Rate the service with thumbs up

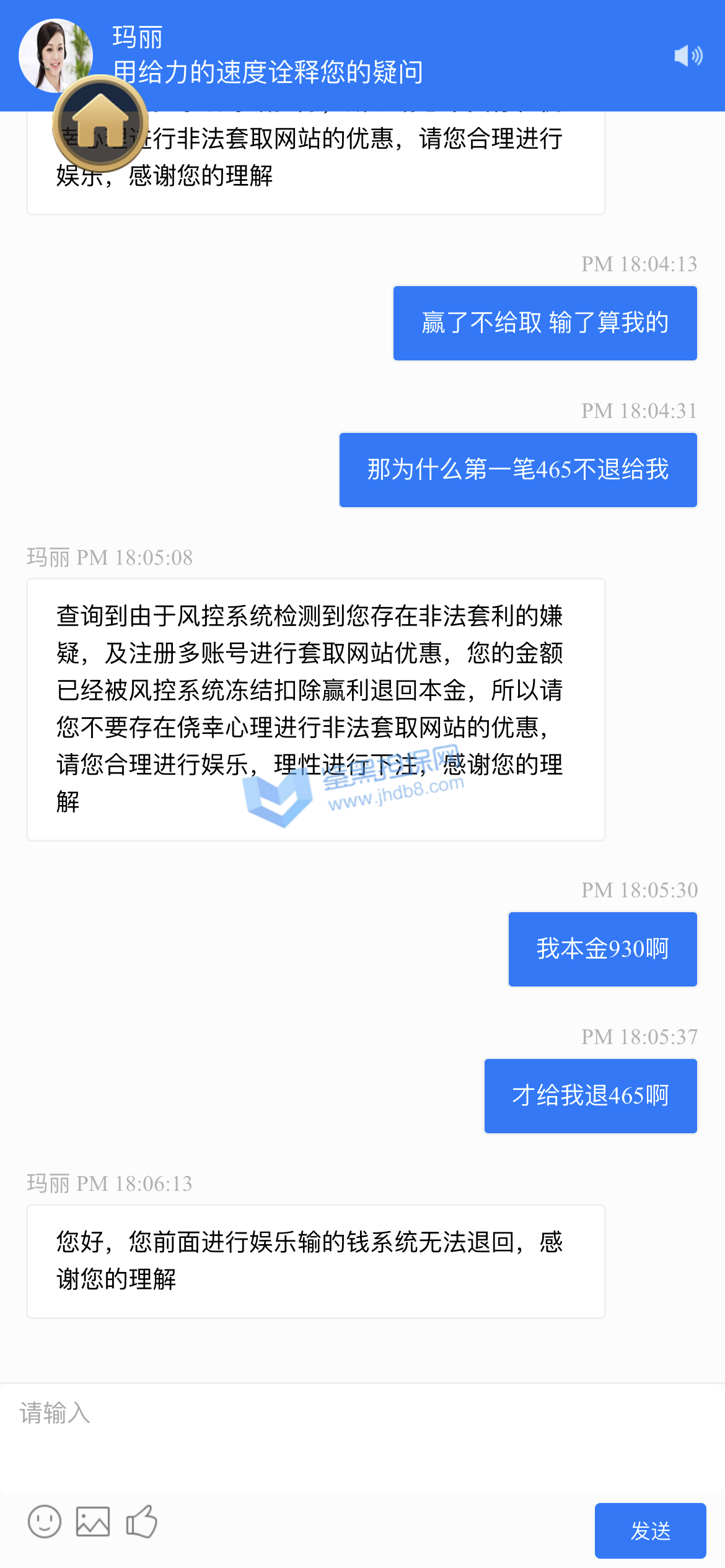(x=142, y=1522)
